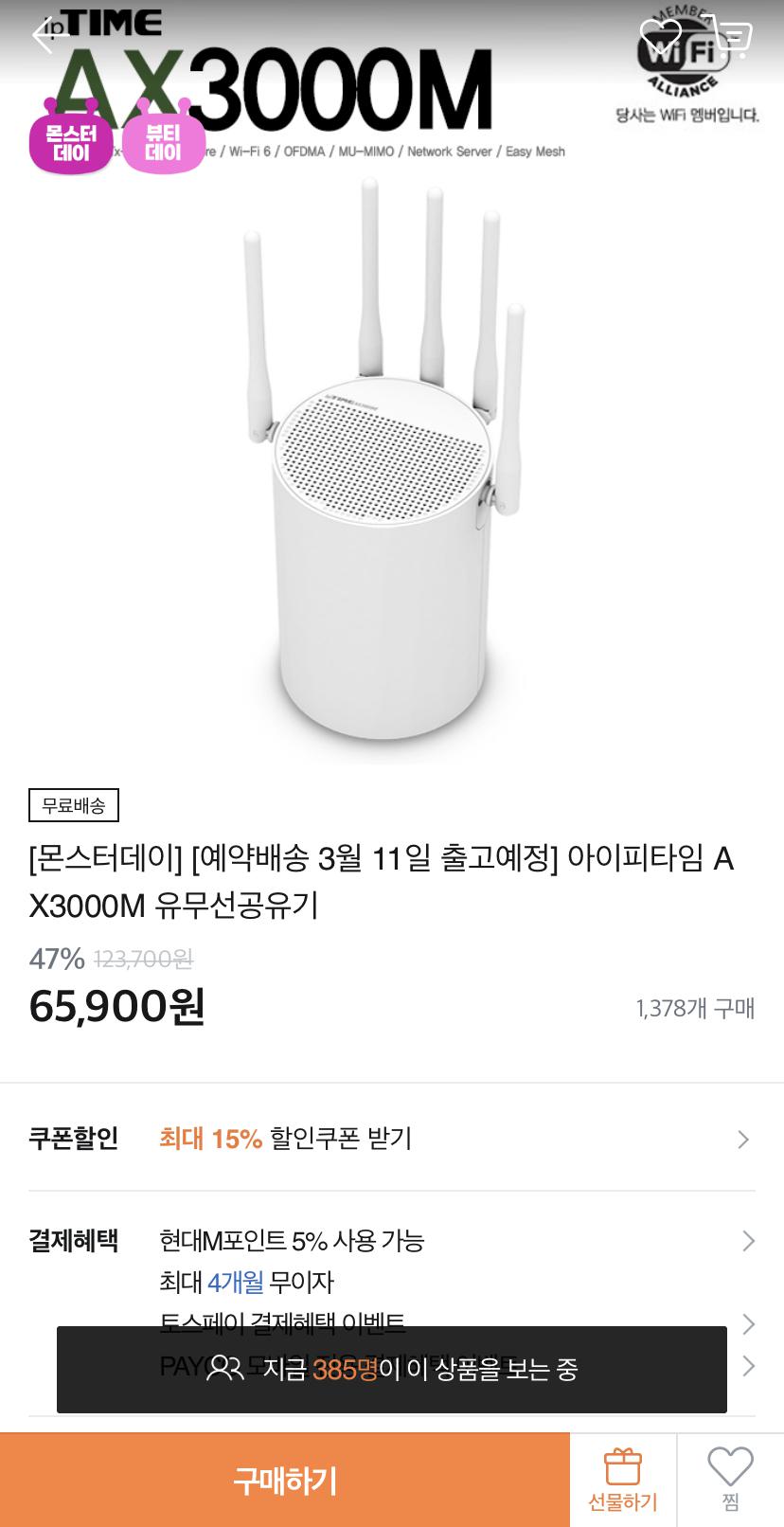Tap the orange 구매하기 button
The width and height of the screenshot is (784, 1527).
tap(284, 1480)
